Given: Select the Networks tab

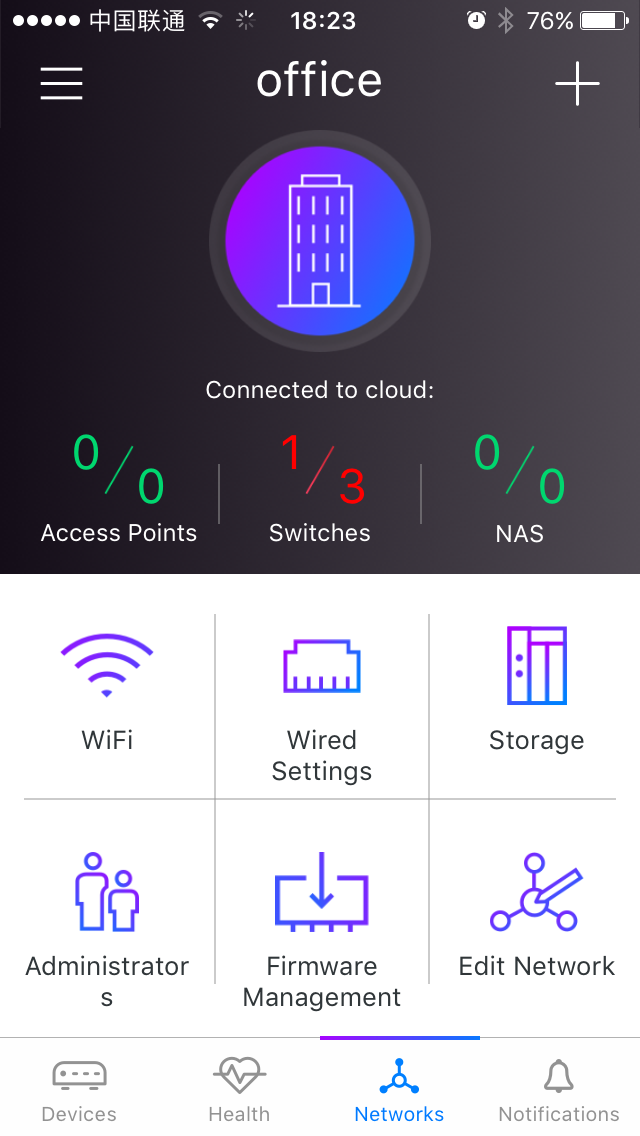Looking at the screenshot, I should pos(399,1091).
